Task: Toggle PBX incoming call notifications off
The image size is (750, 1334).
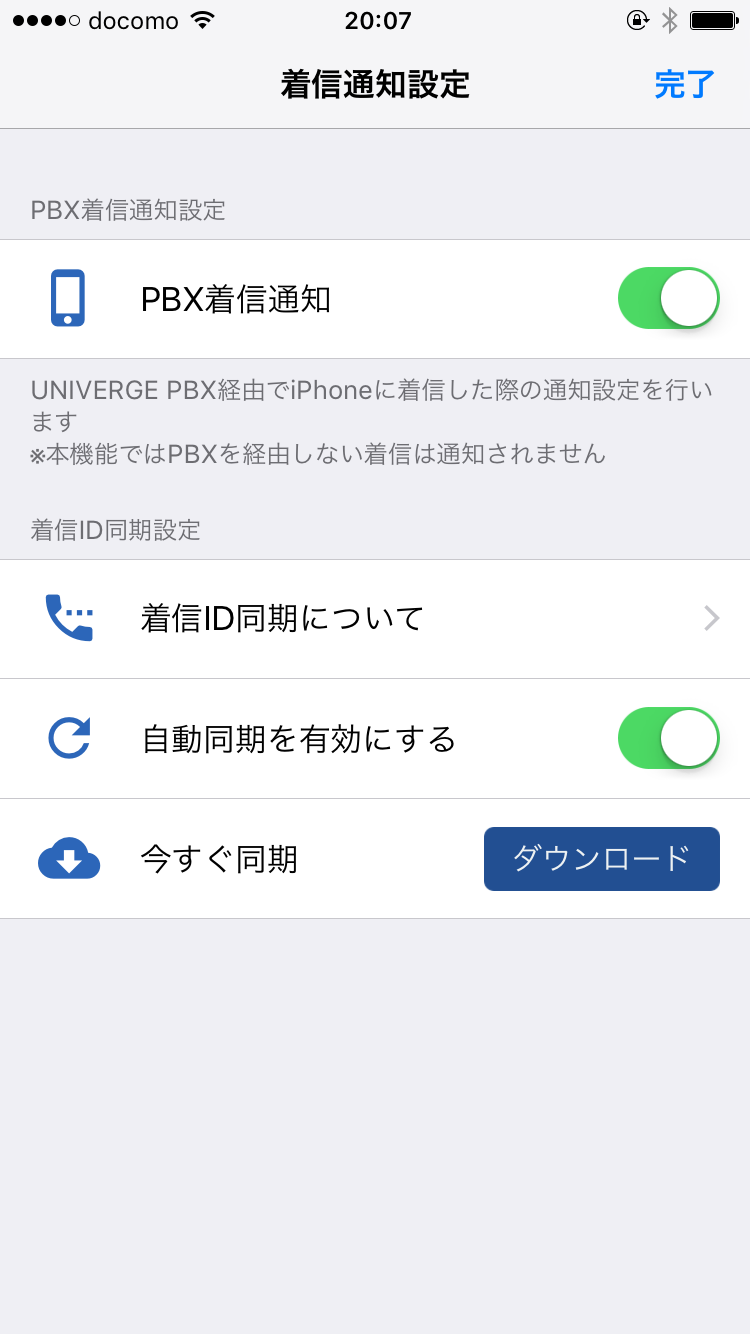Action: [x=667, y=297]
